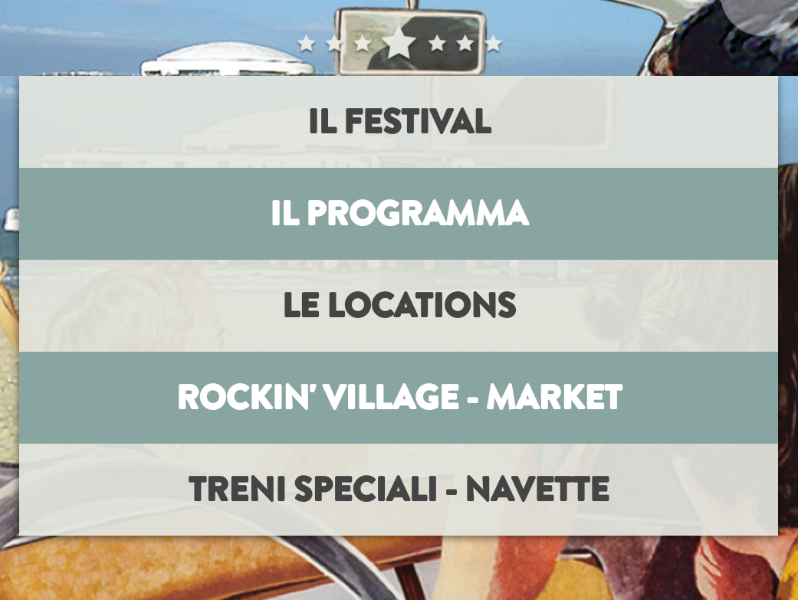View Treni Speciali - Navette info
The image size is (800, 600).
[x=399, y=489]
